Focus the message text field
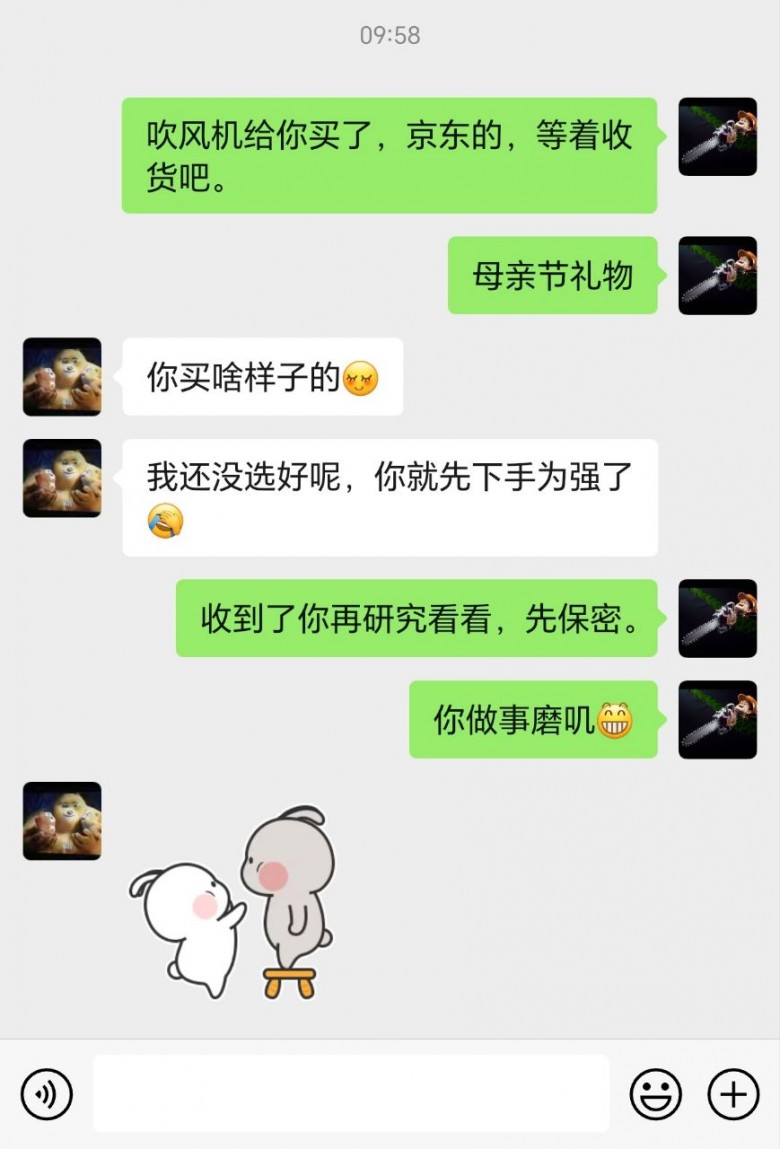The height and width of the screenshot is (1149, 780). click(x=350, y=1093)
